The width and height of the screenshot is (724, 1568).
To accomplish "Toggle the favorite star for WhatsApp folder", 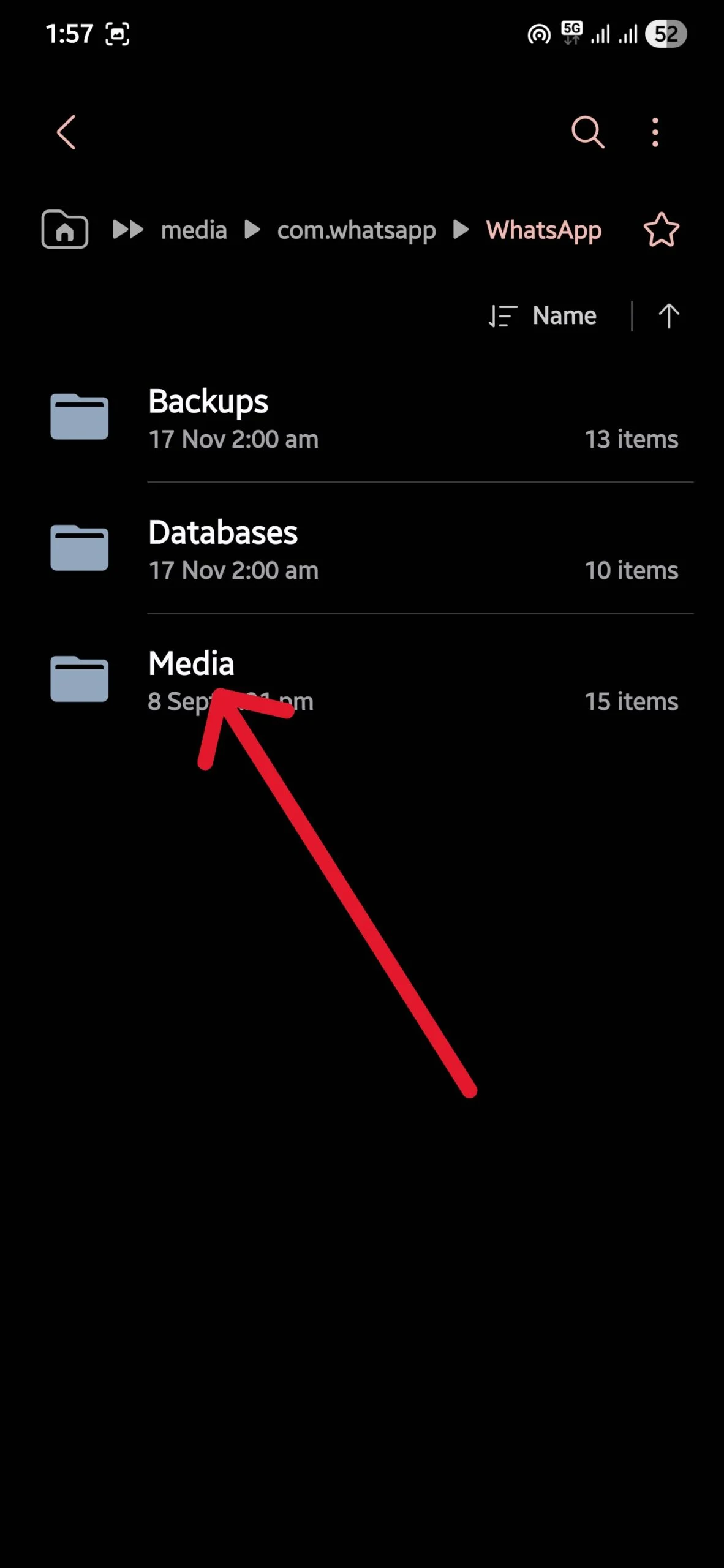I will point(661,230).
